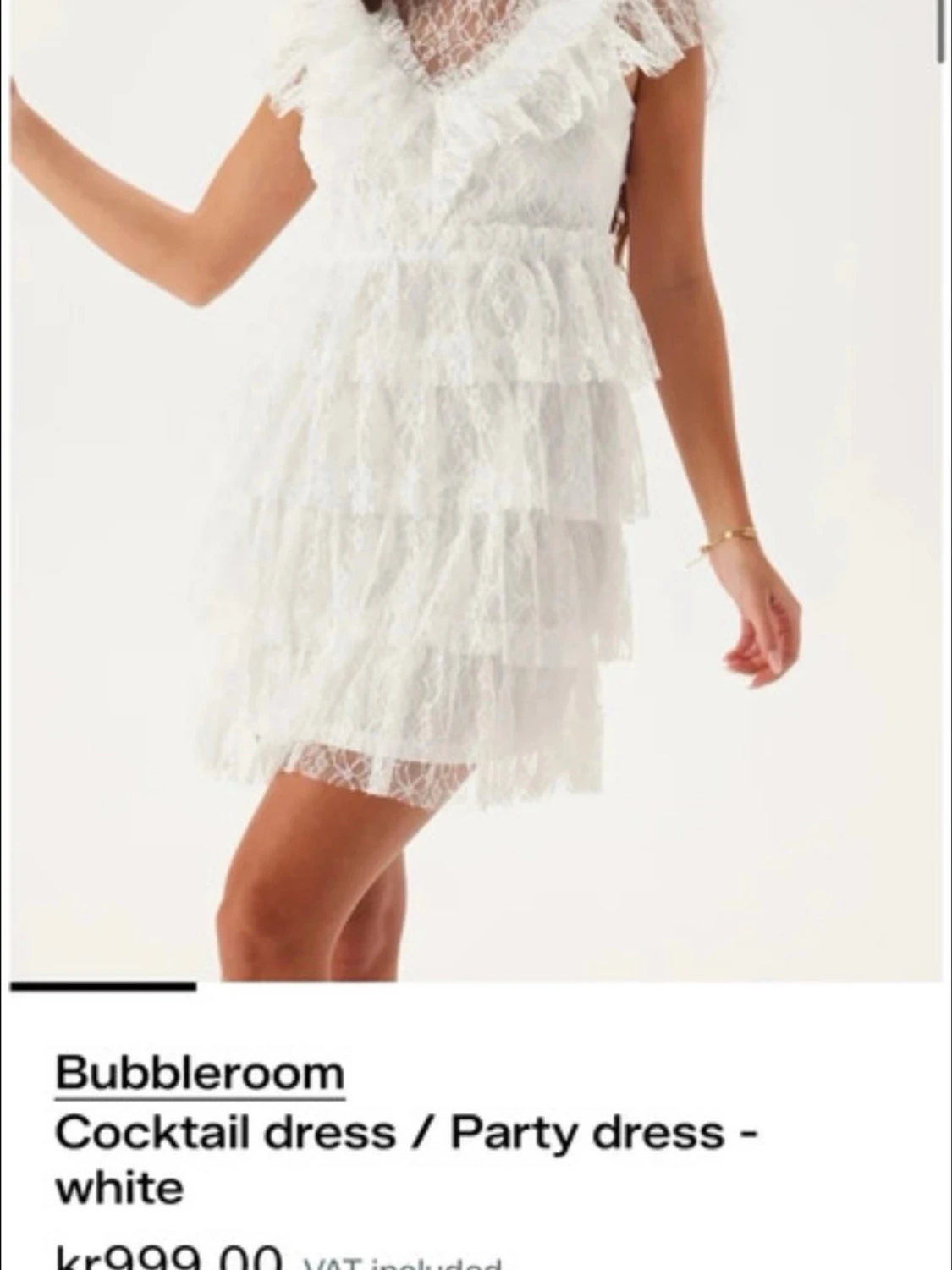
Task: Open the white lace dress photo fullscreen
Action: [474, 491]
